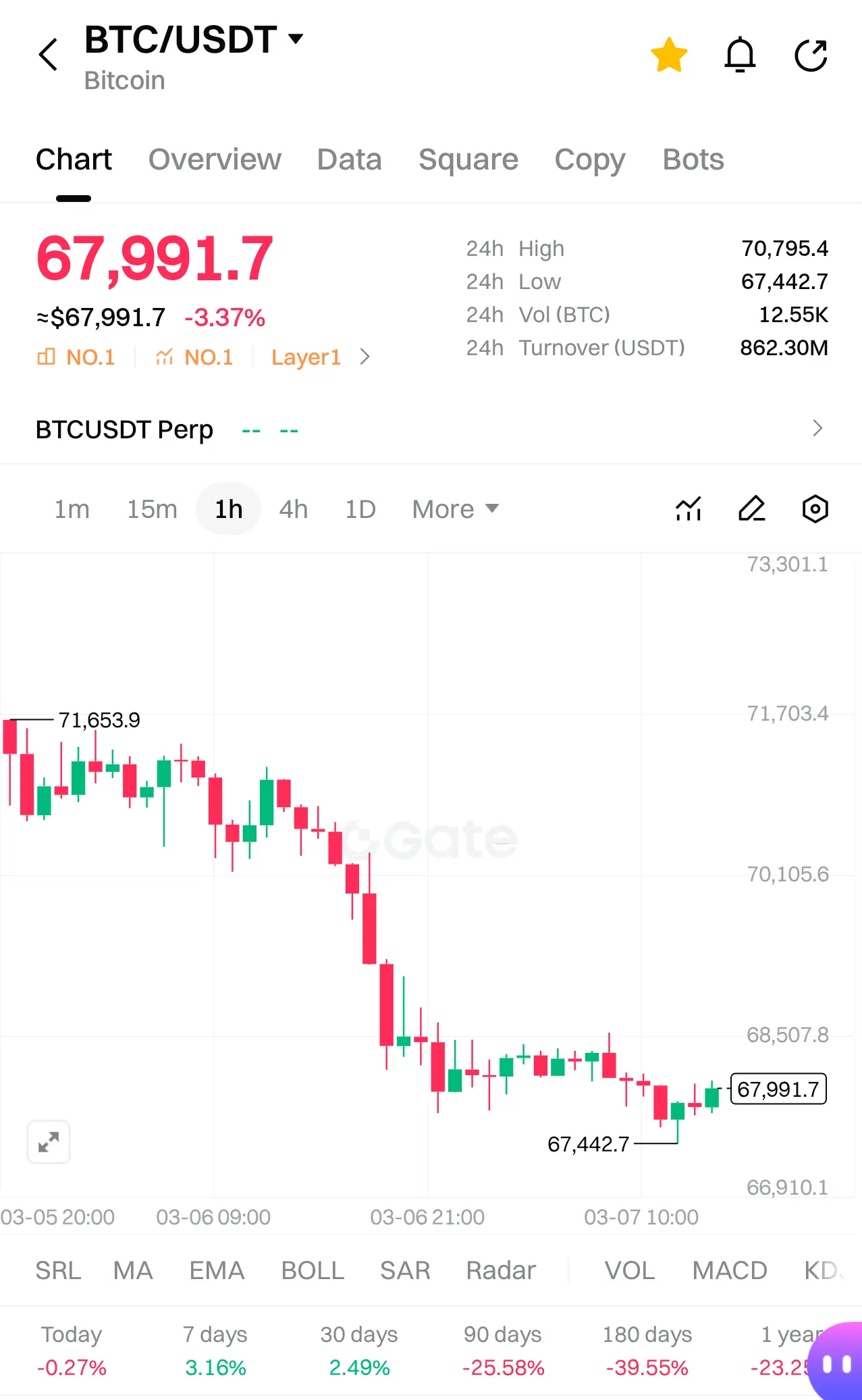862x1400 pixels.
Task: Expand the chart to fullscreen
Action: click(x=48, y=1142)
